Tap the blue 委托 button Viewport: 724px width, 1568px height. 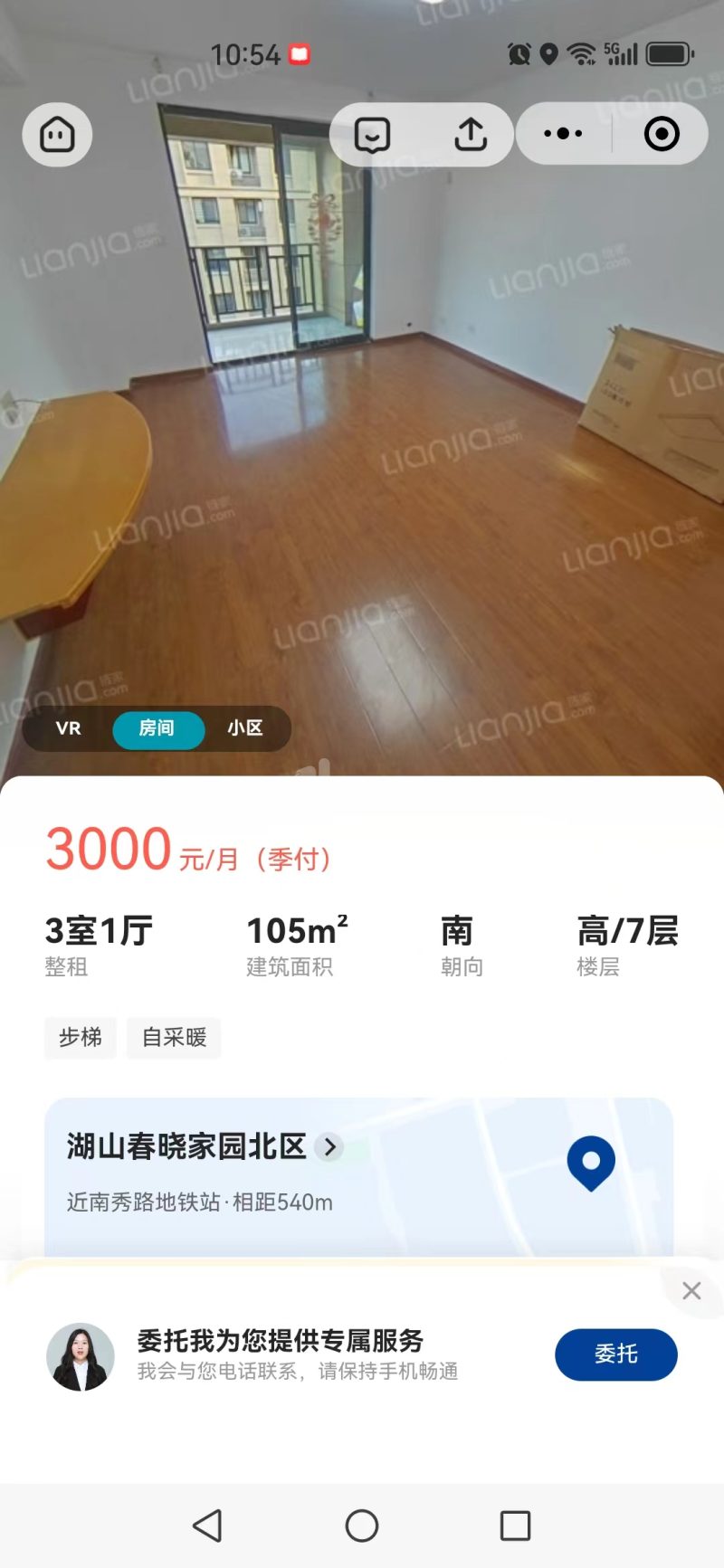[616, 1354]
